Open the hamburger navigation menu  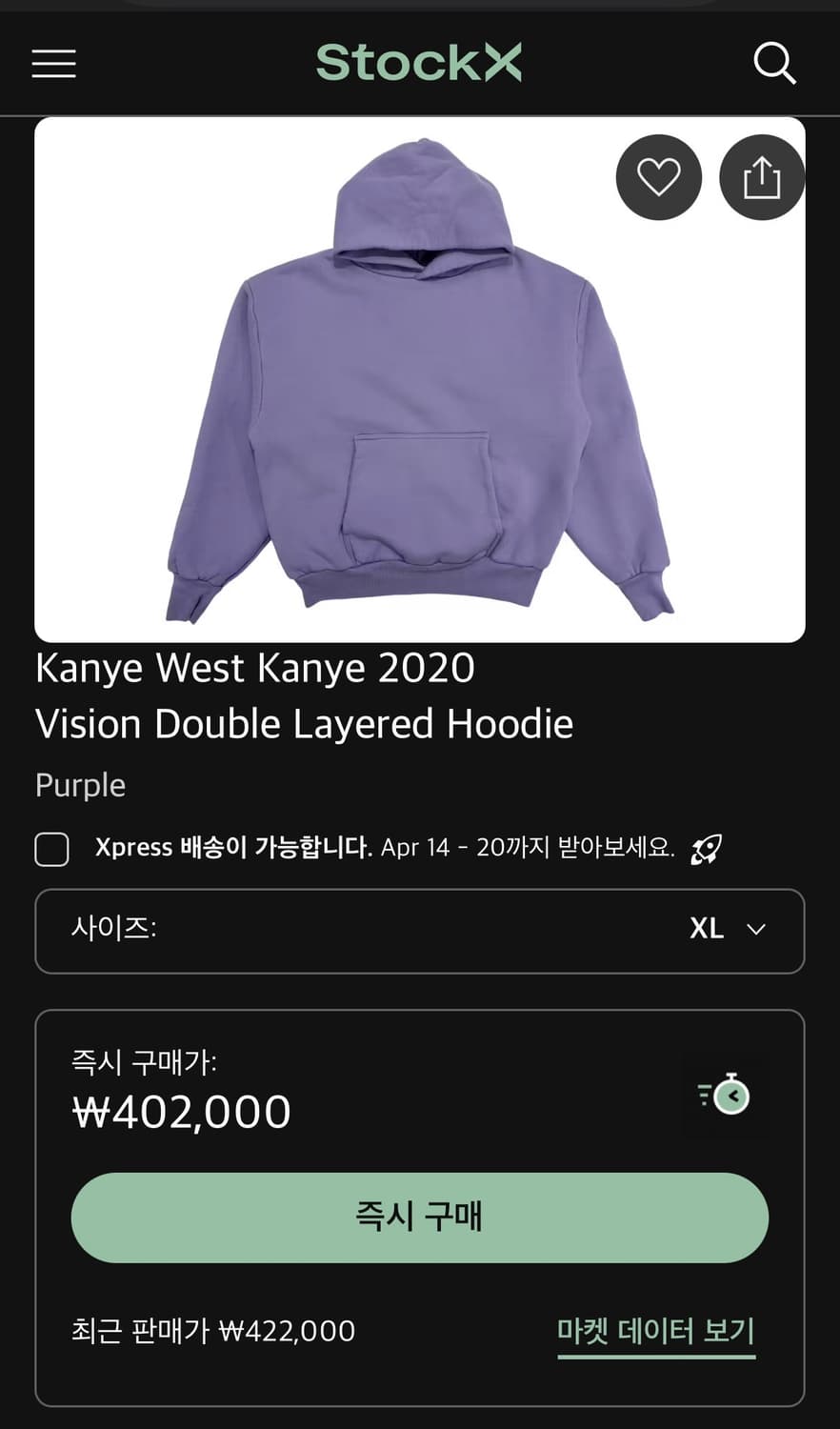point(53,63)
